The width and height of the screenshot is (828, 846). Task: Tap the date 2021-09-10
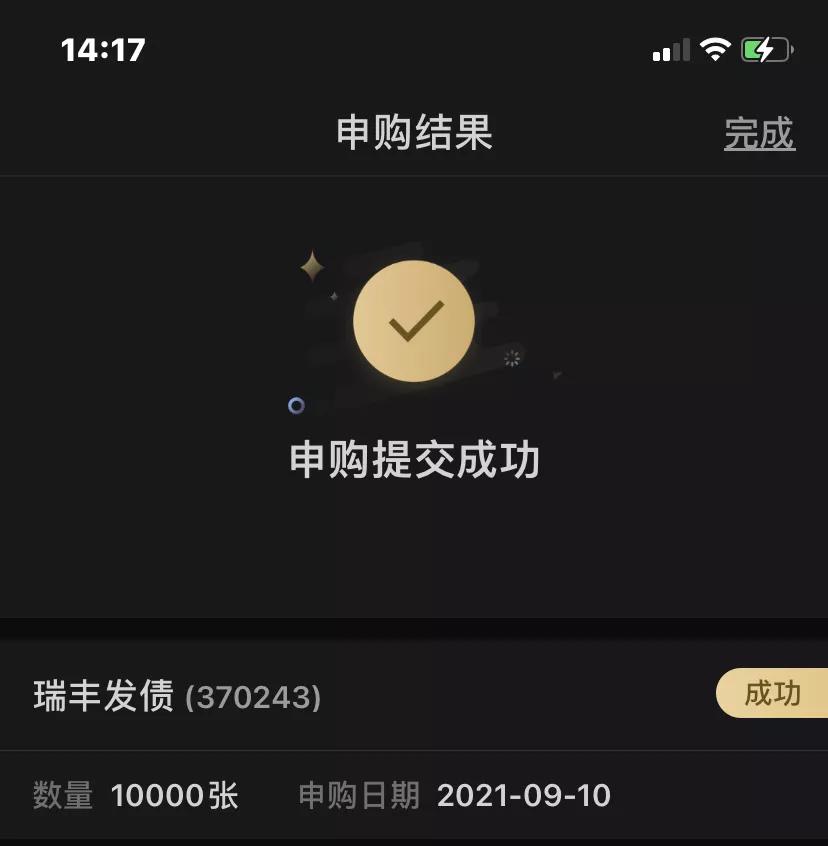click(523, 797)
